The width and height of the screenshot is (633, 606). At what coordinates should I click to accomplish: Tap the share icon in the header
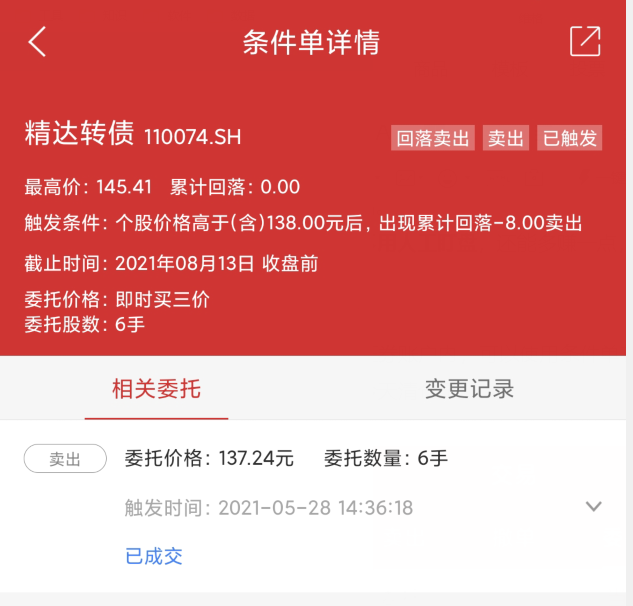pos(585,41)
